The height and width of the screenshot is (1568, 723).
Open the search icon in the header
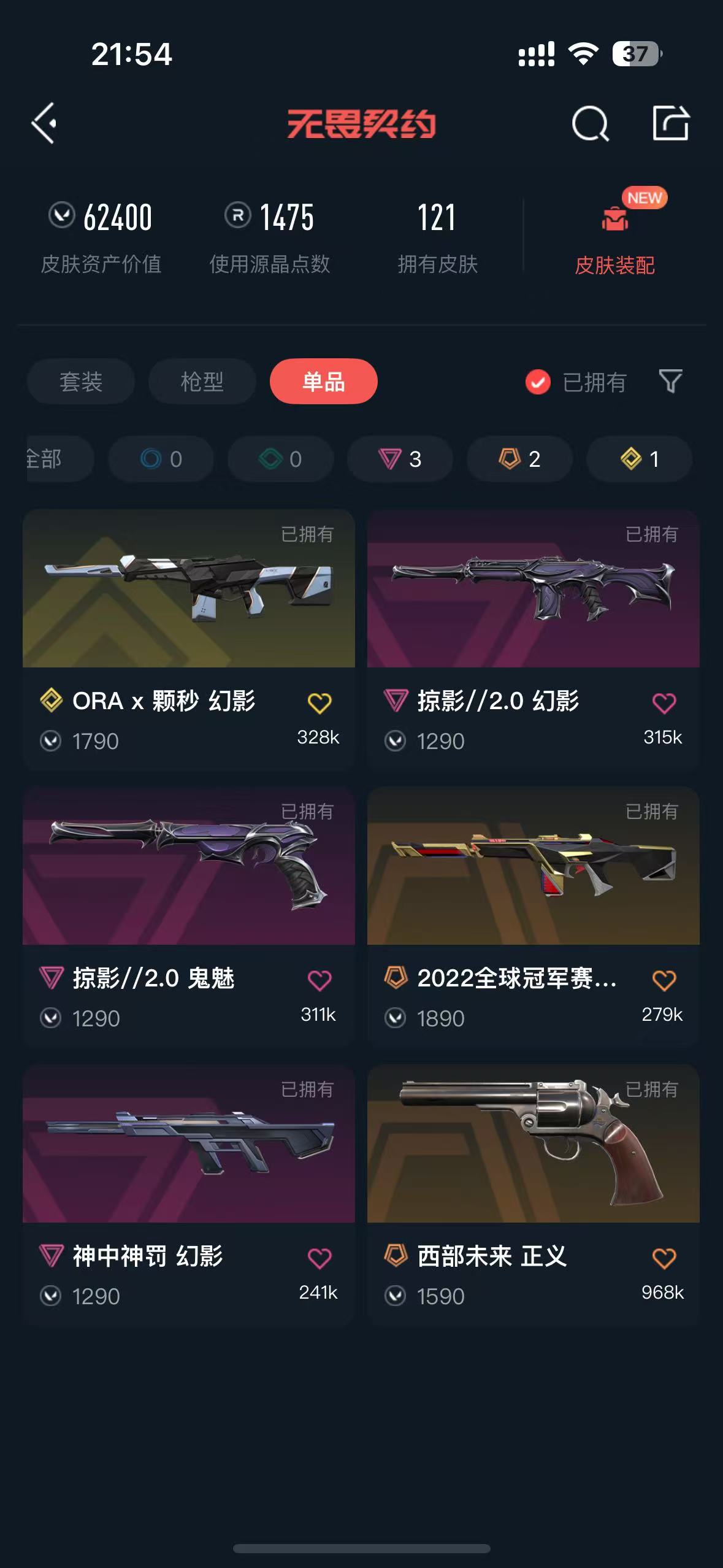(x=590, y=124)
